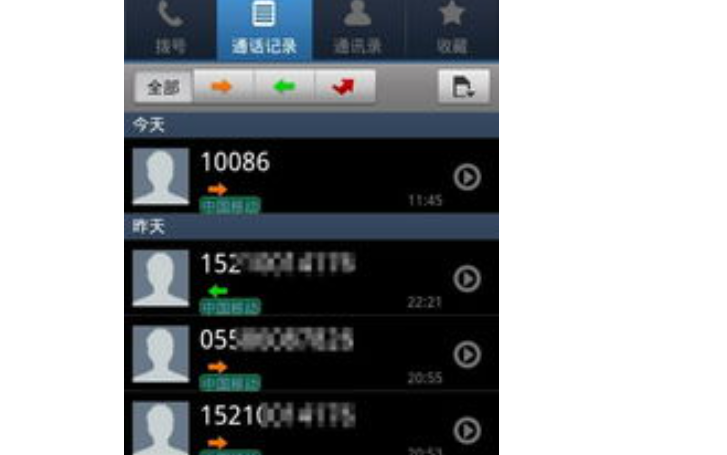Show 全部 all calls filter

pyautogui.click(x=163, y=87)
